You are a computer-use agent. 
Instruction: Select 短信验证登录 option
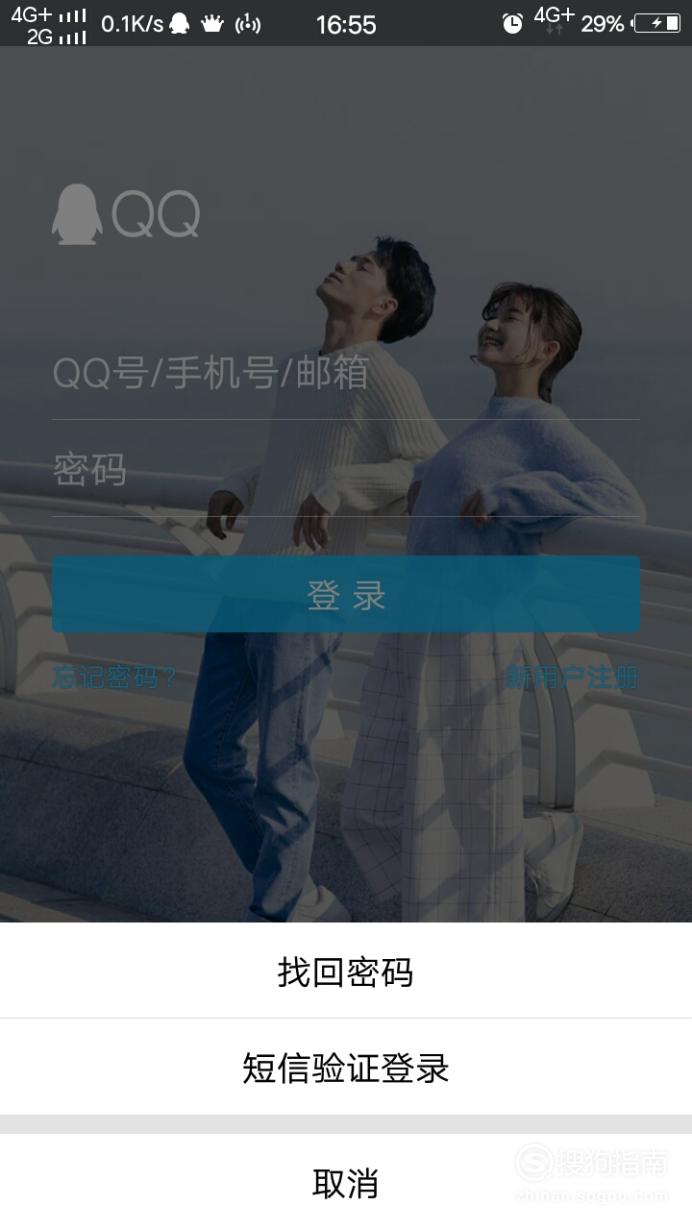346,1068
